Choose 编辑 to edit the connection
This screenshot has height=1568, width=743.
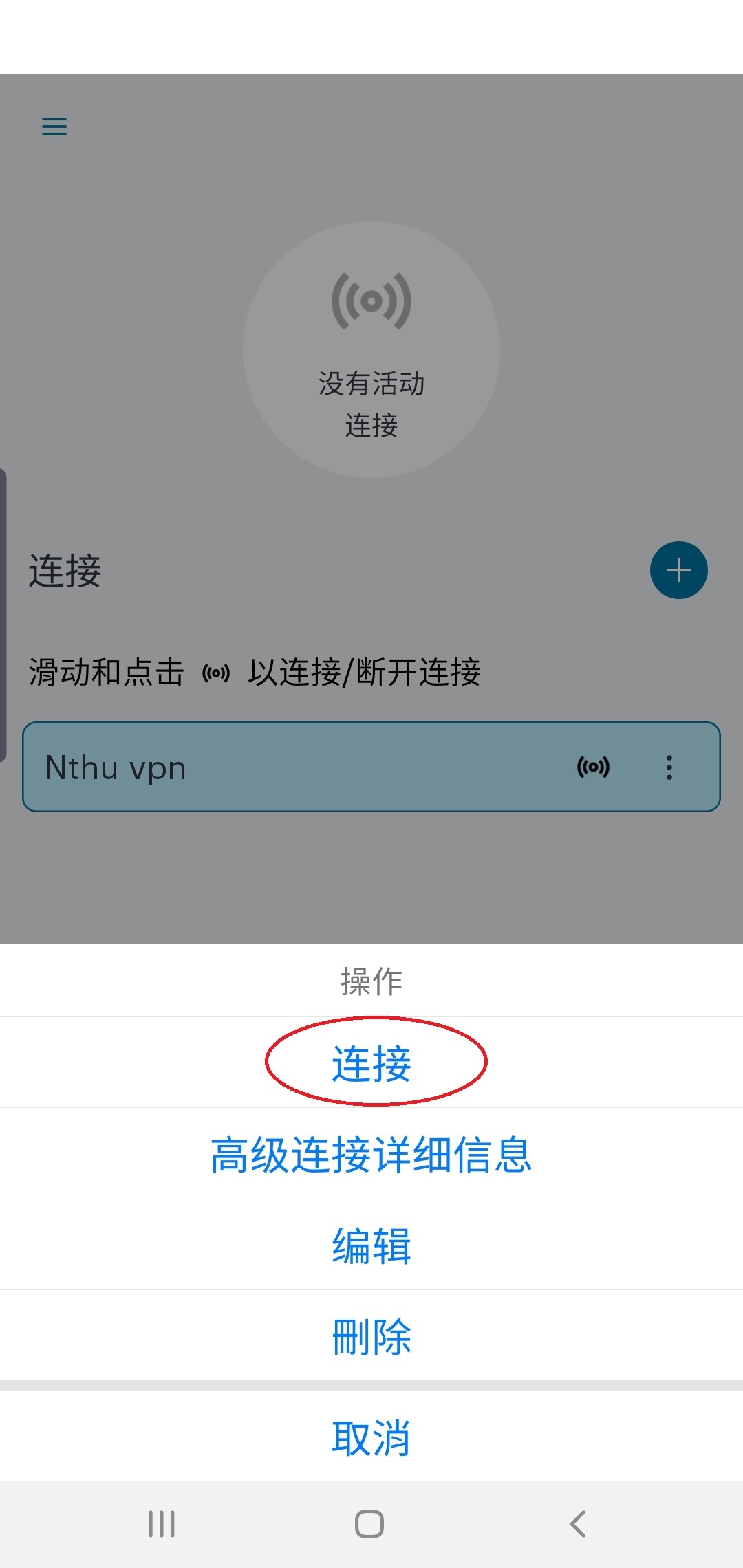click(371, 1245)
